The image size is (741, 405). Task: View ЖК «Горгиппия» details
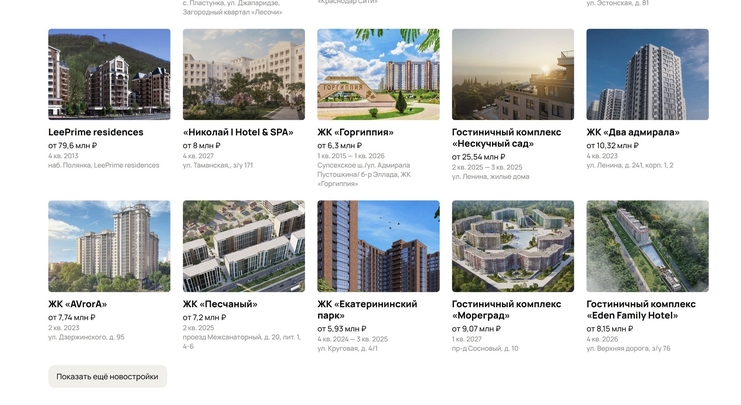pos(378,75)
